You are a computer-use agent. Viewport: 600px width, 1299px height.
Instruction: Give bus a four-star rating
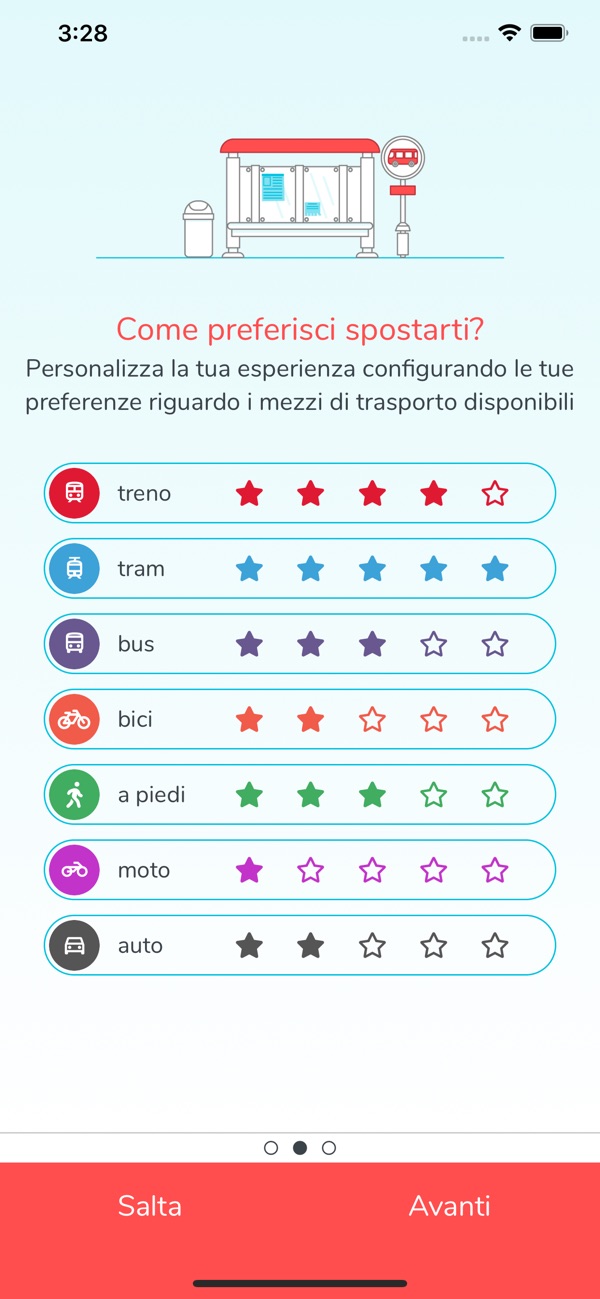433,644
